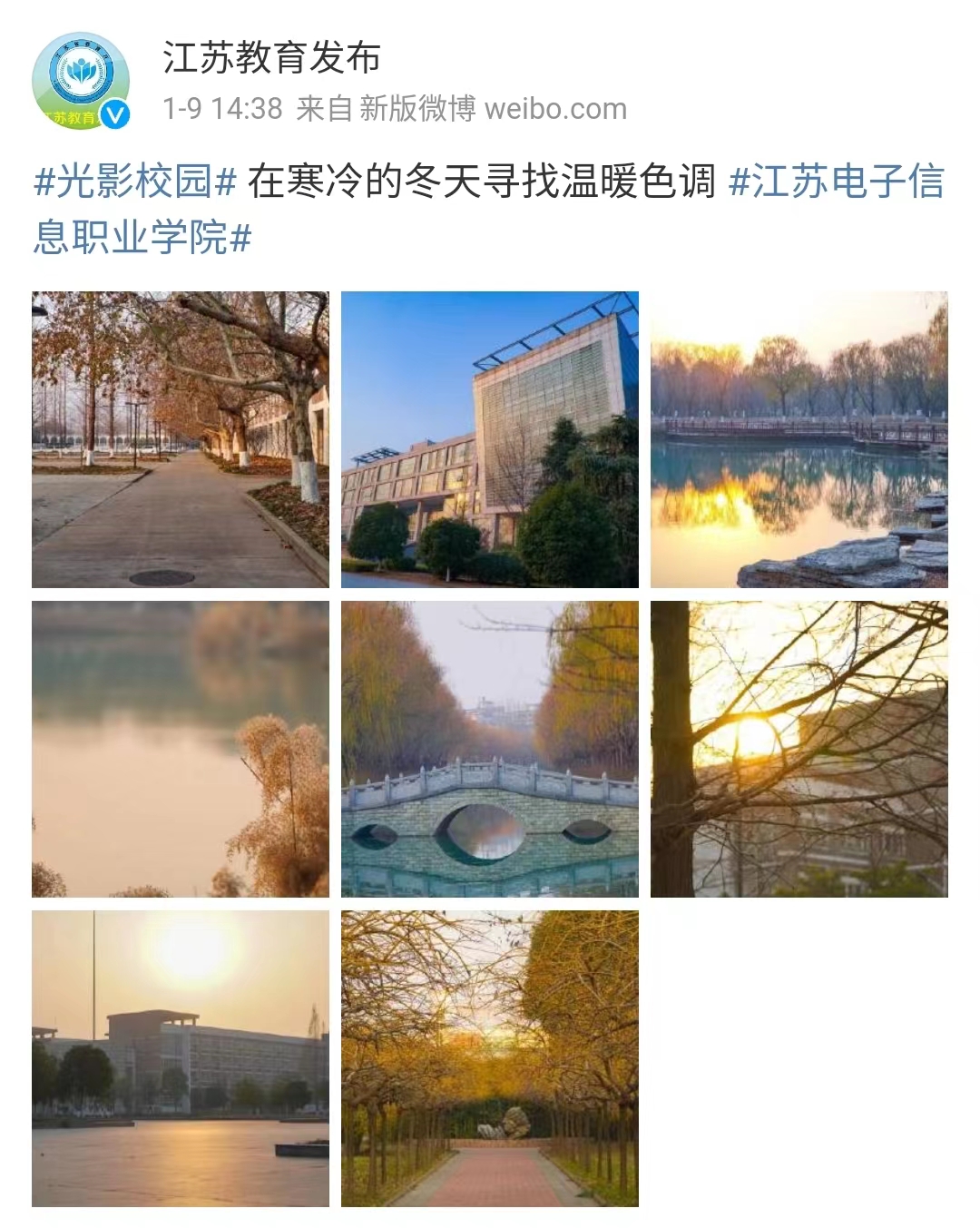The width and height of the screenshot is (980, 1228).
Task: View the tree-lined path photo
Action: tap(181, 439)
